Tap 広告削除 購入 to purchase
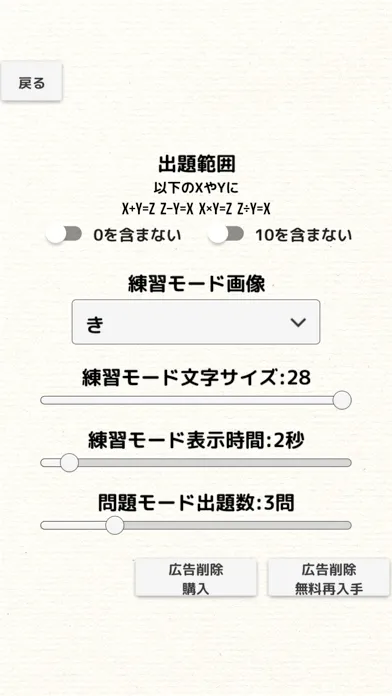Image resolution: width=392 pixels, height=696 pixels. click(196, 577)
